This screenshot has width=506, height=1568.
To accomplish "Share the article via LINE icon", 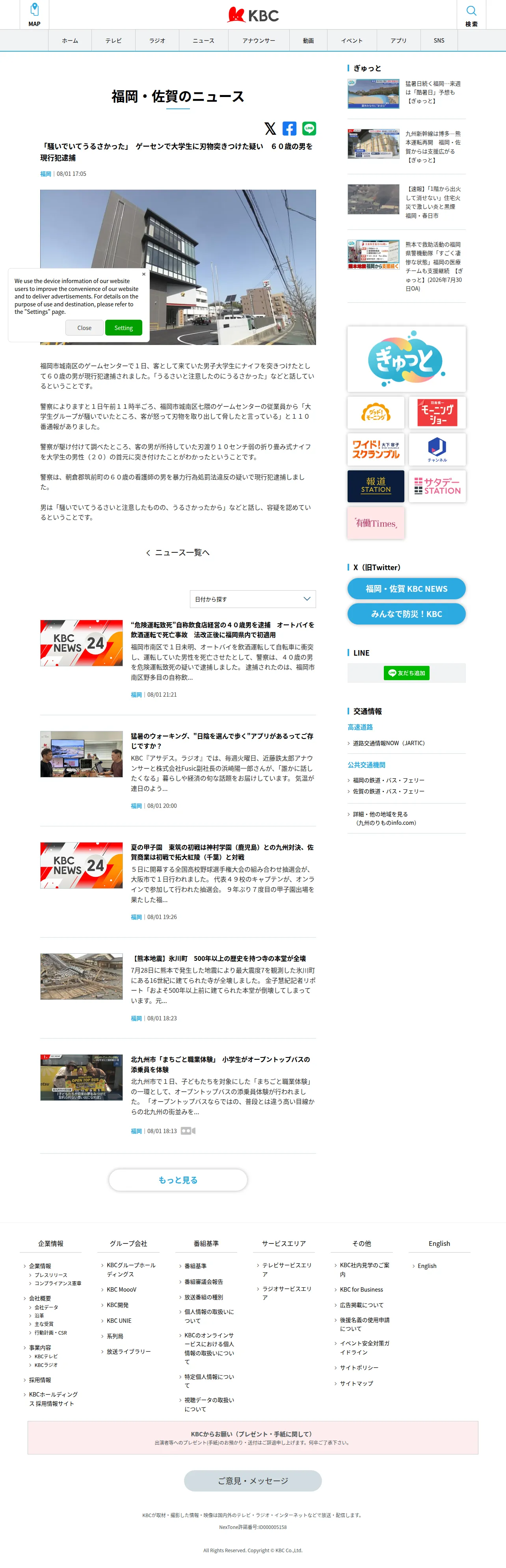I will click(309, 129).
